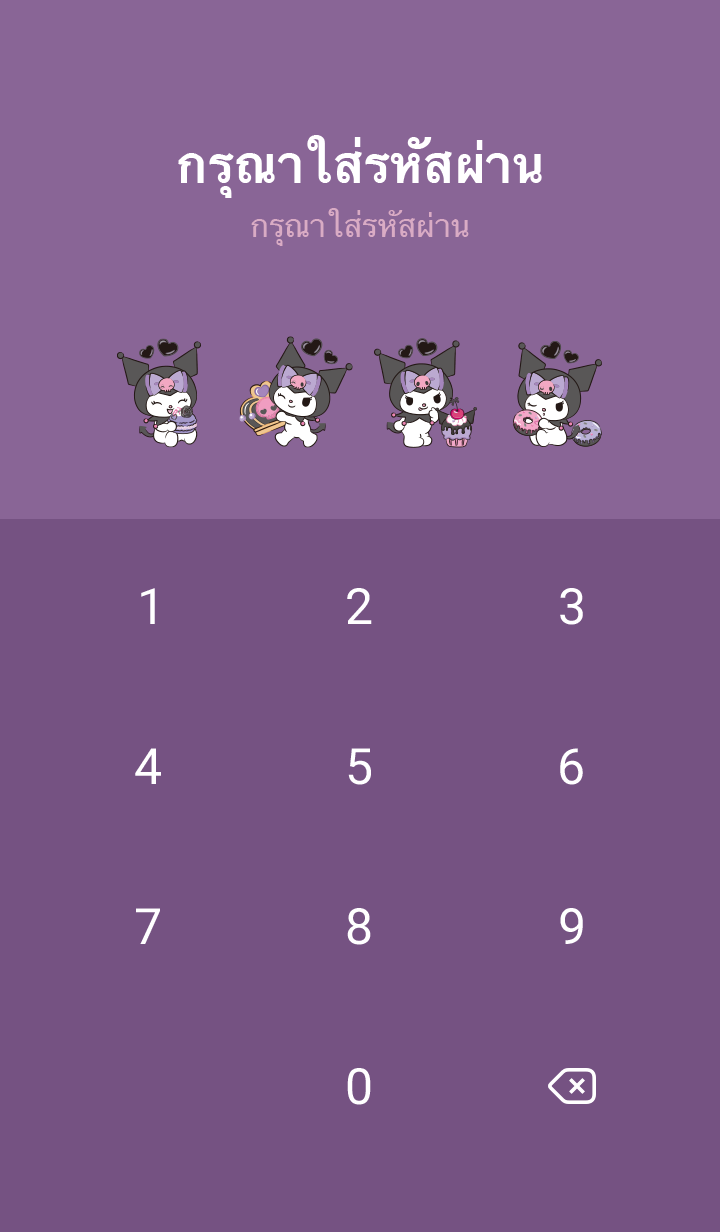Tap the number 2 key
The width and height of the screenshot is (720, 1232).
(x=359, y=607)
